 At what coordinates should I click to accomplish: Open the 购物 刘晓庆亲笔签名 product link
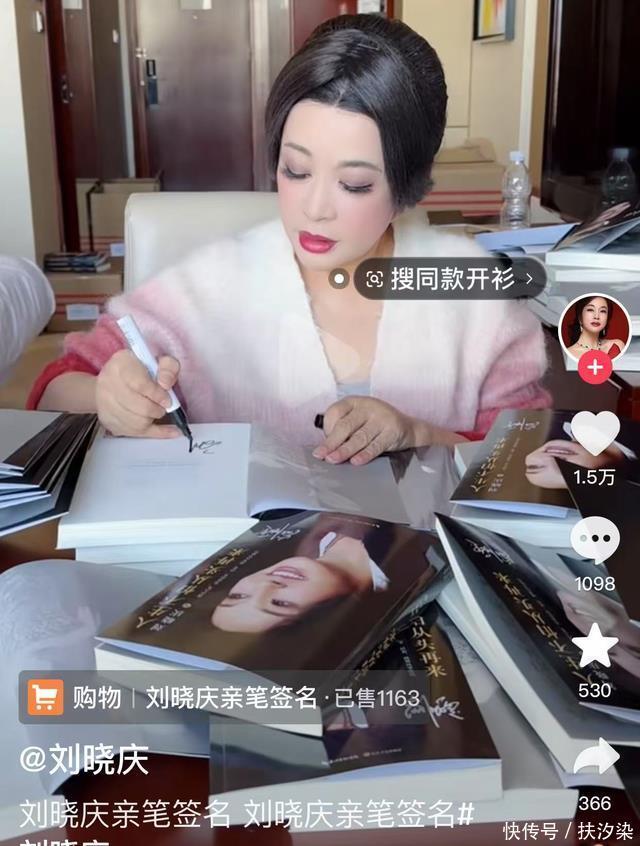(225, 697)
